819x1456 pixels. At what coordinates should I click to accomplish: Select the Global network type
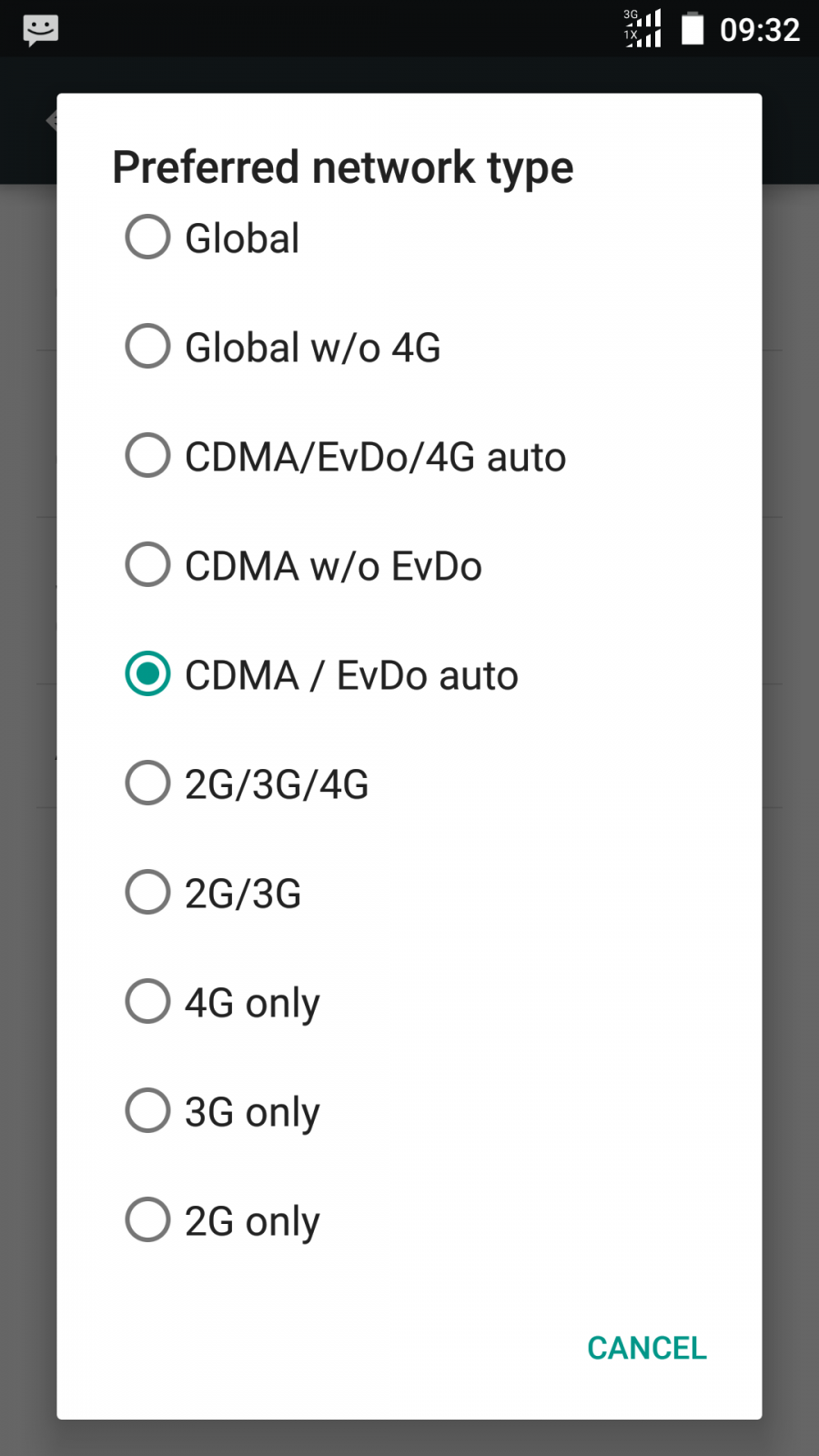(409, 238)
